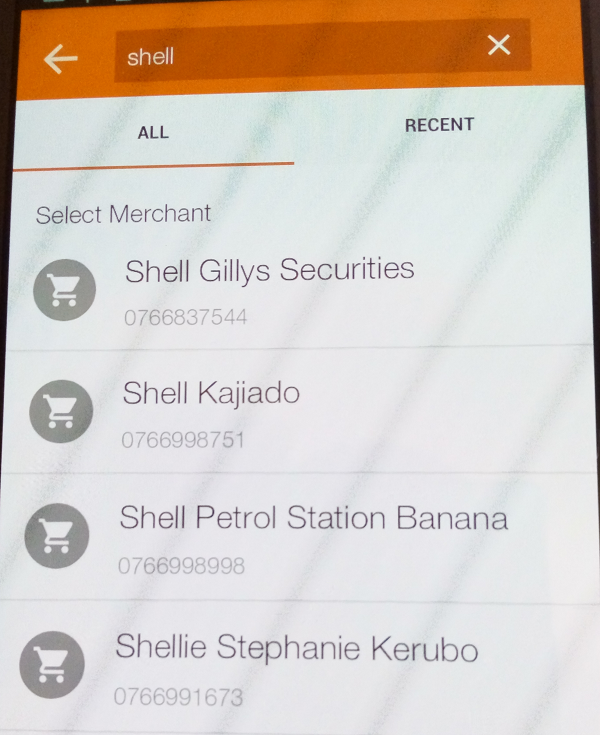The image size is (600, 735).
Task: Switch to the ALL tab
Action: point(153,132)
